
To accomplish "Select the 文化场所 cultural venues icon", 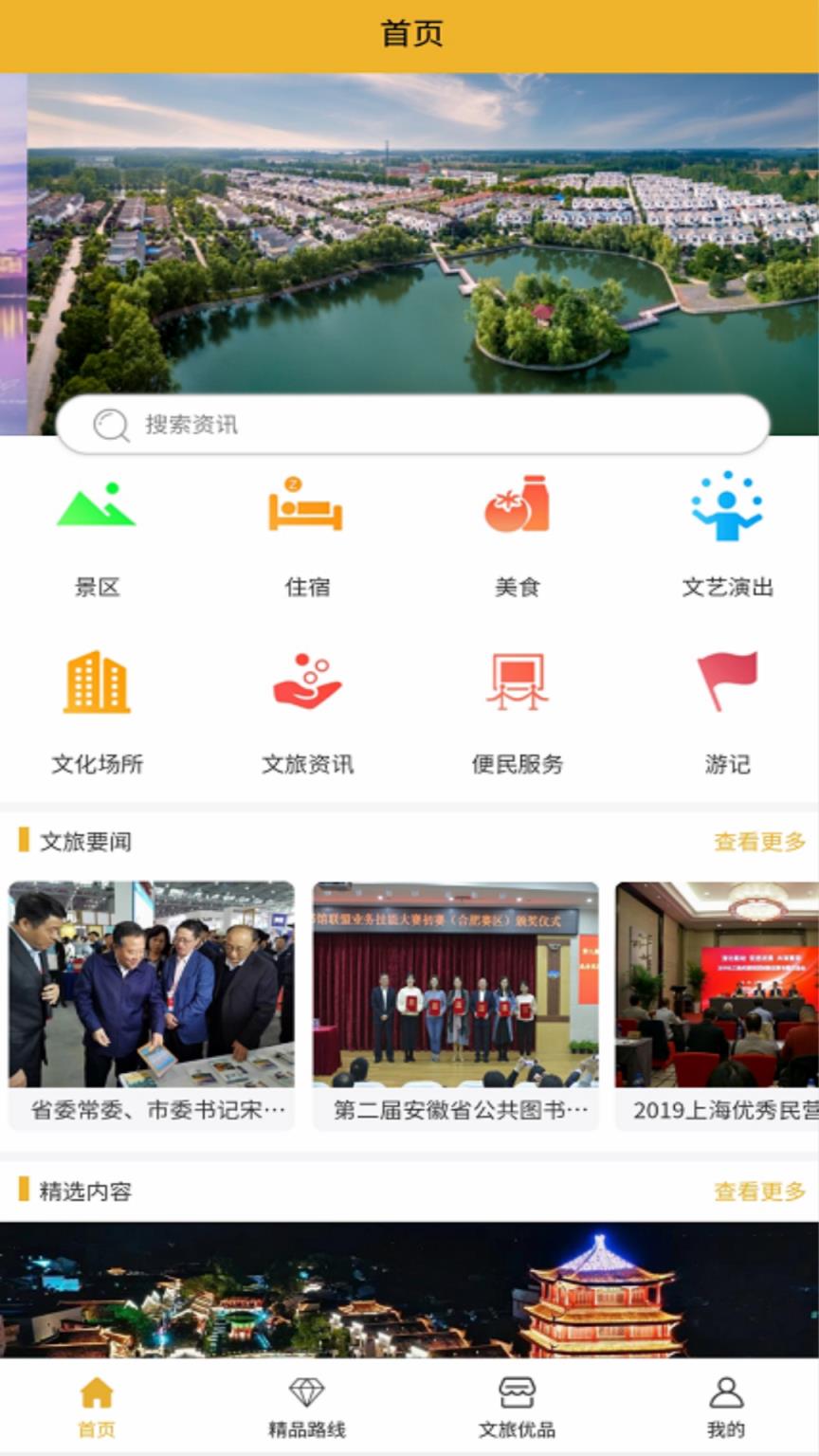I will click(x=95, y=706).
